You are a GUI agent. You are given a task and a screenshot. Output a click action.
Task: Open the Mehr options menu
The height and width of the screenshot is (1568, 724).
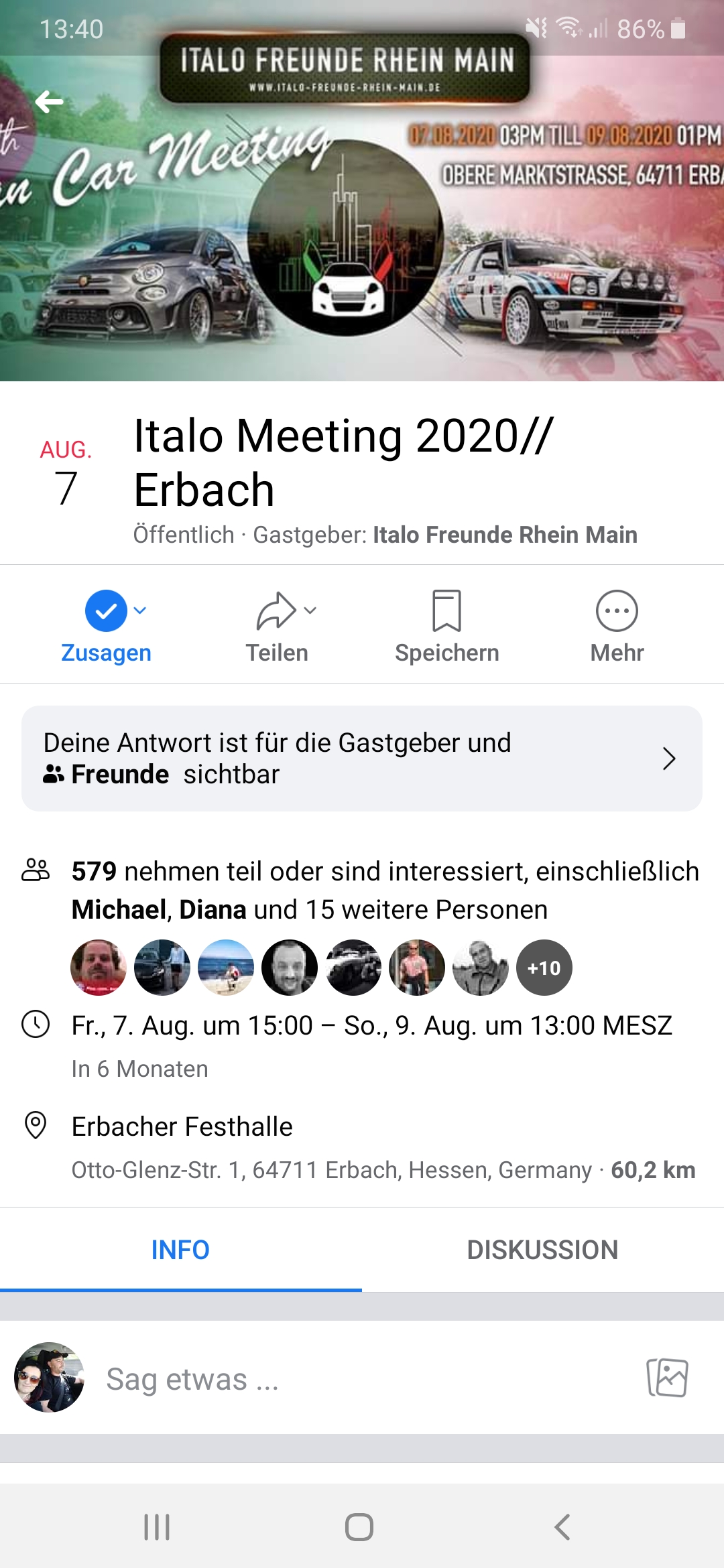tap(617, 626)
